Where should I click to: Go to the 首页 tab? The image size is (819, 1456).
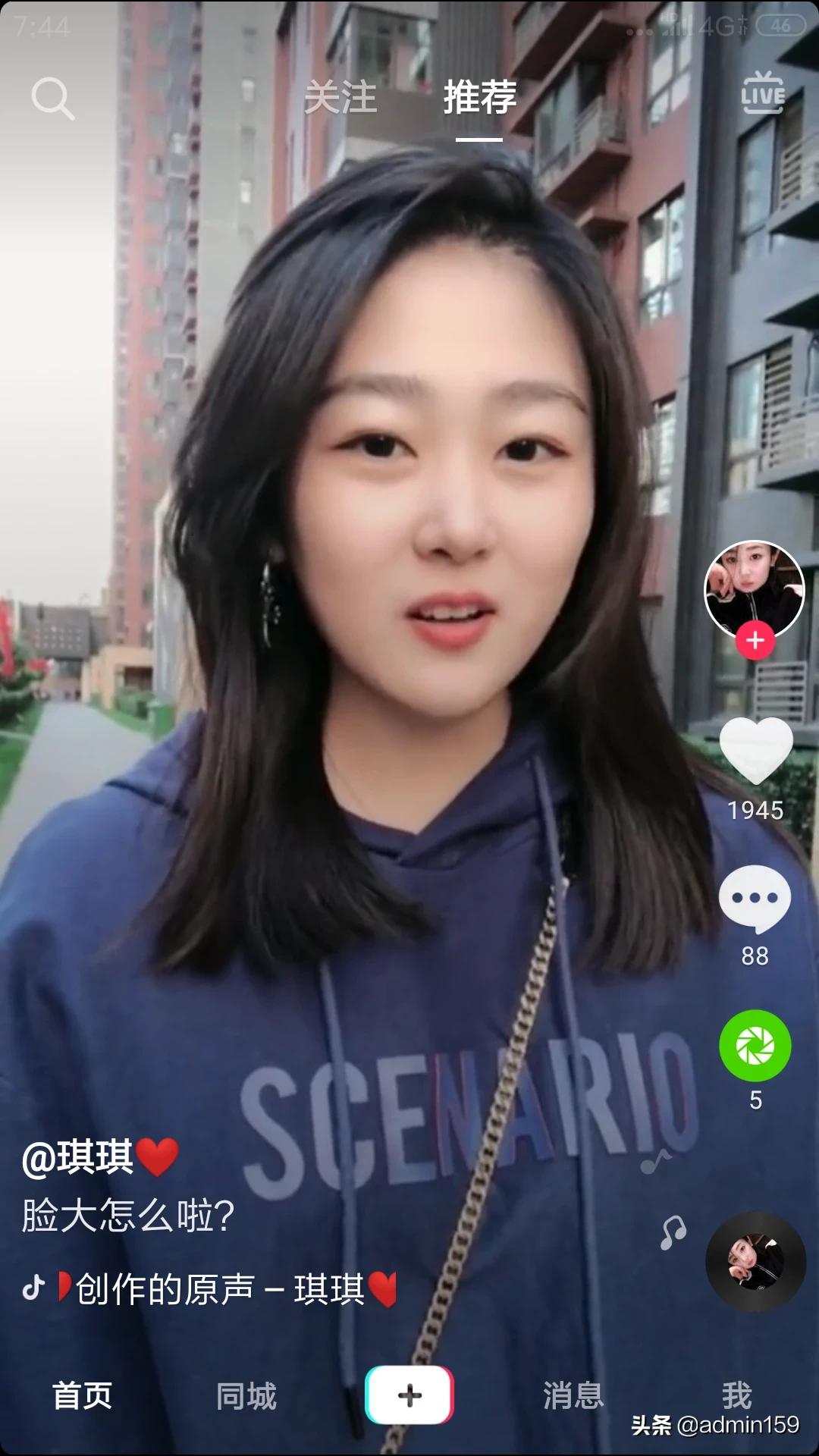pos(83,1396)
